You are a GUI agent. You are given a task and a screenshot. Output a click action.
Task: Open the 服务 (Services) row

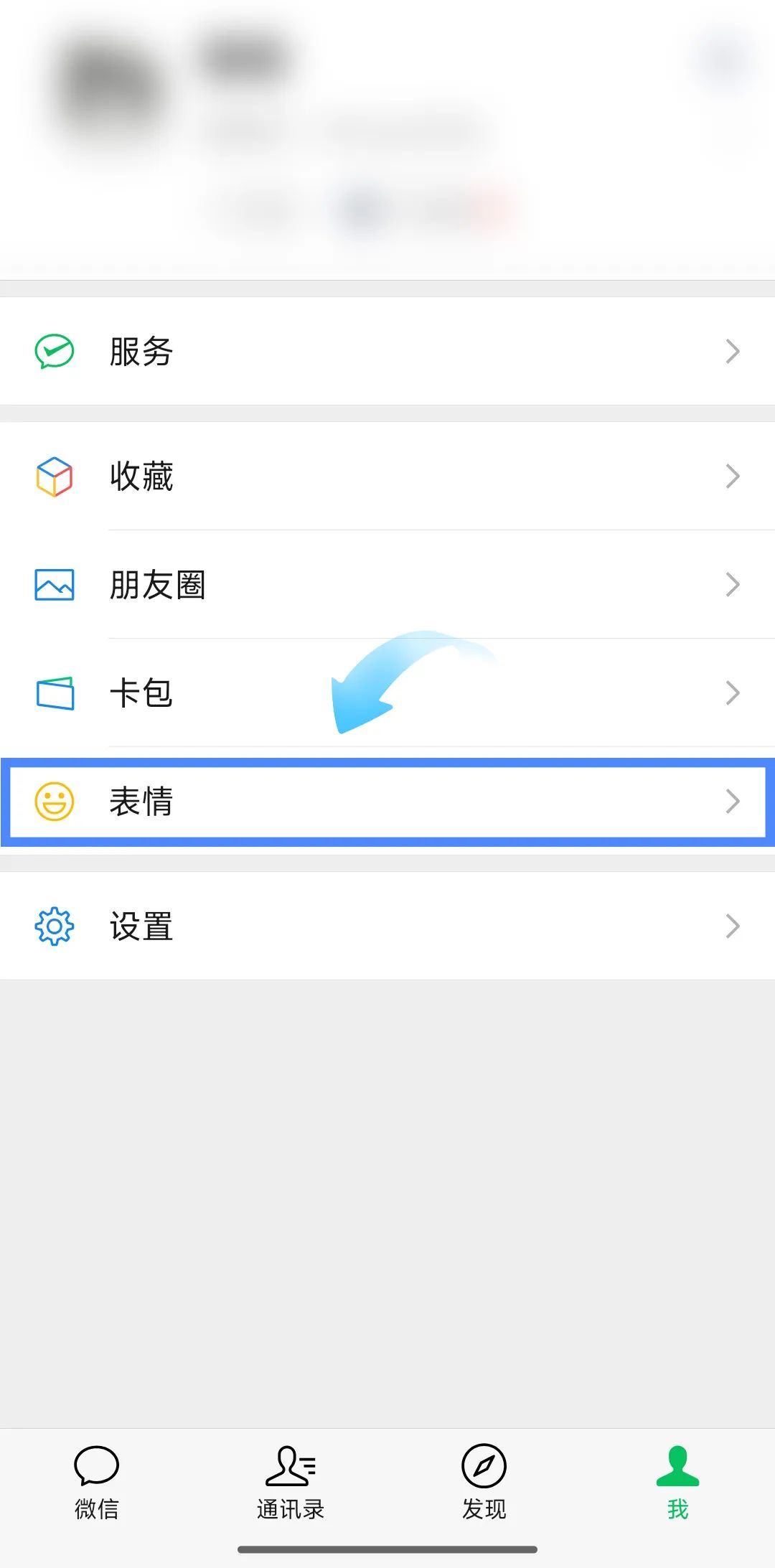click(387, 352)
